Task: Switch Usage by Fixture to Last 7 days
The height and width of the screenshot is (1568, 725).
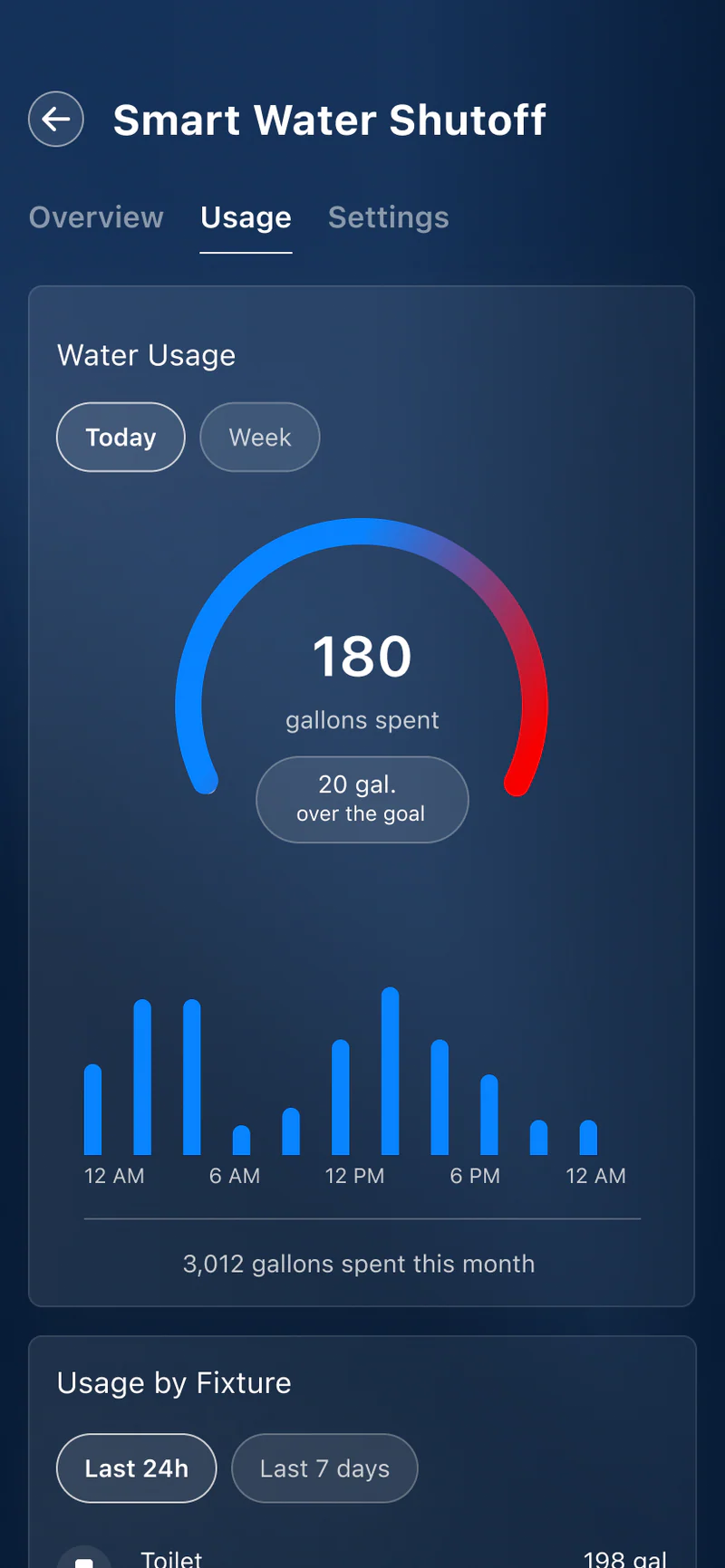Action: 324,1468
